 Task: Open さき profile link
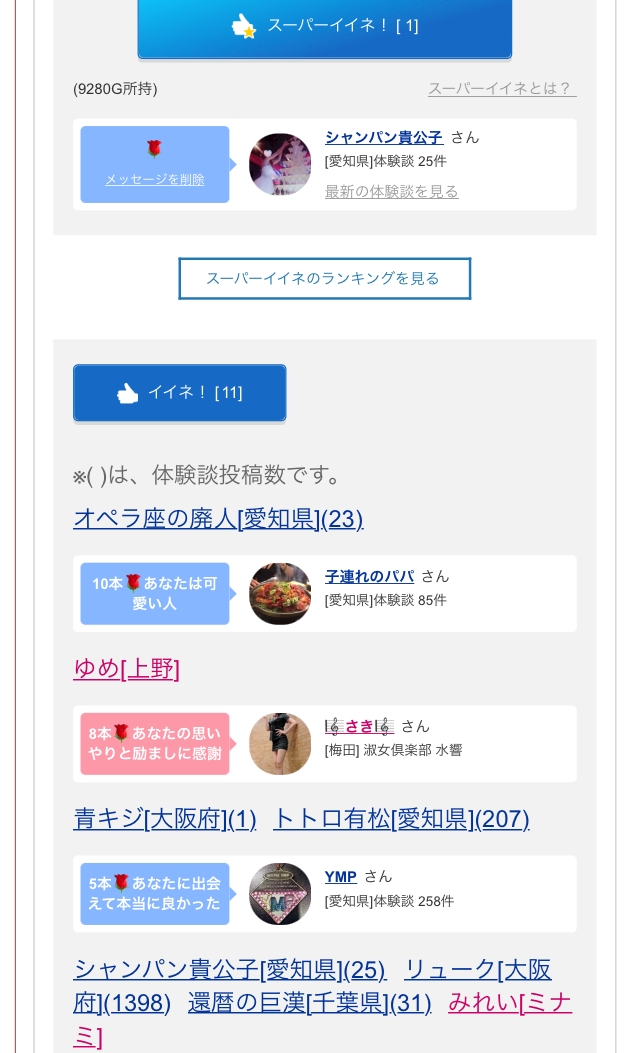pos(359,726)
